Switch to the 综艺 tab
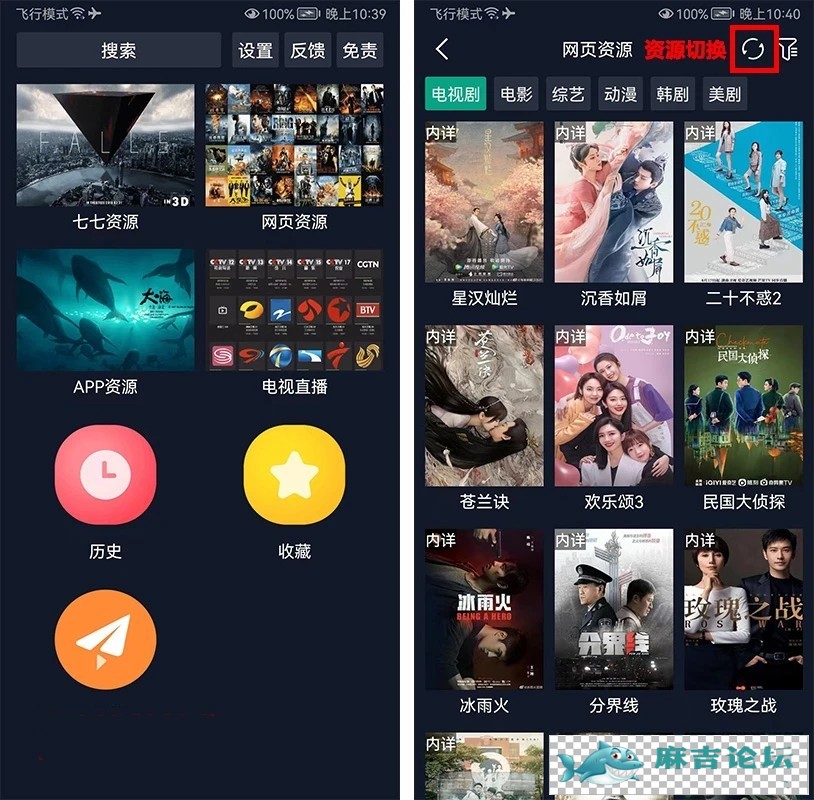Viewport: 814px width, 800px height. [568, 94]
